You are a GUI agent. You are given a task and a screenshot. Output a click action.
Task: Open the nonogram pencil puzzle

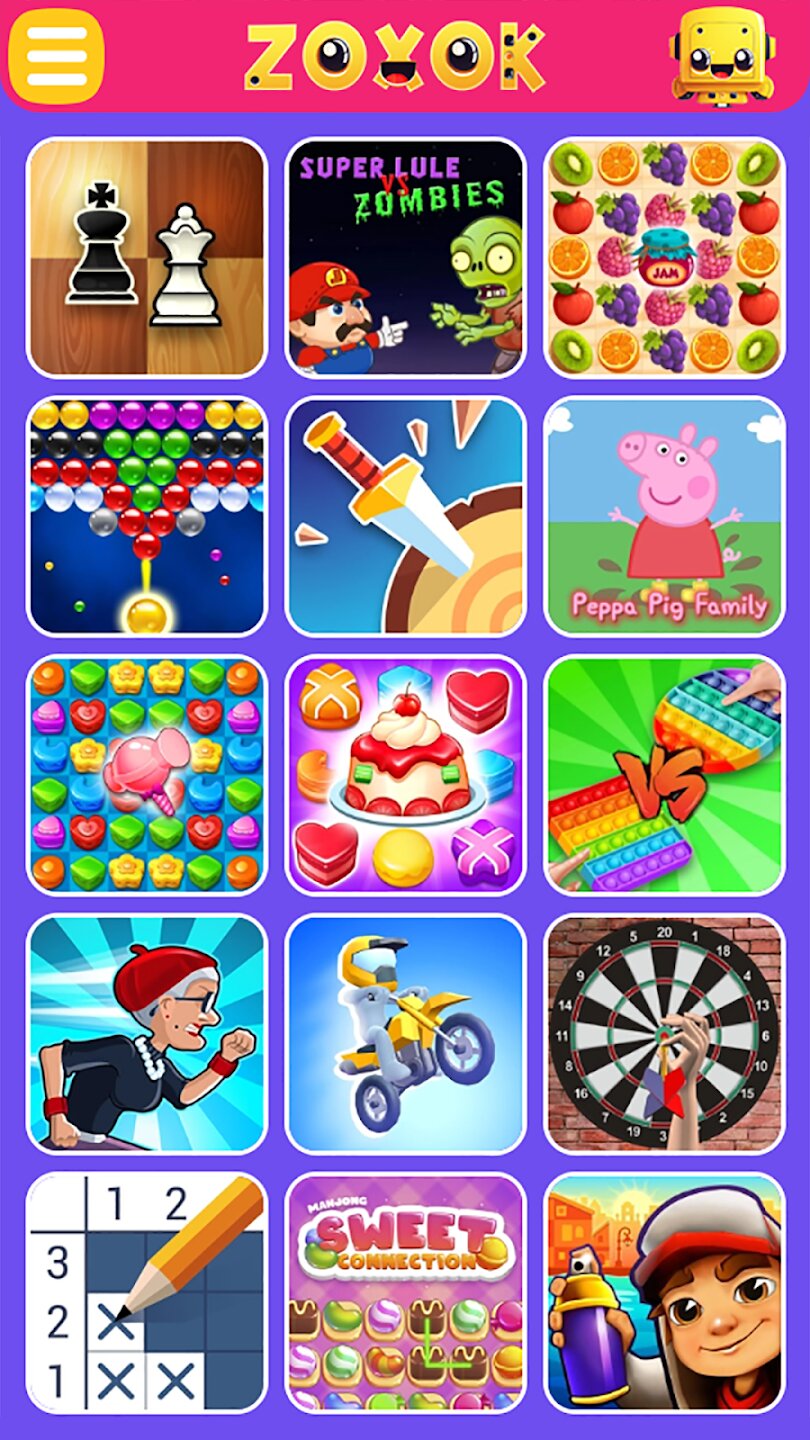point(147,1292)
